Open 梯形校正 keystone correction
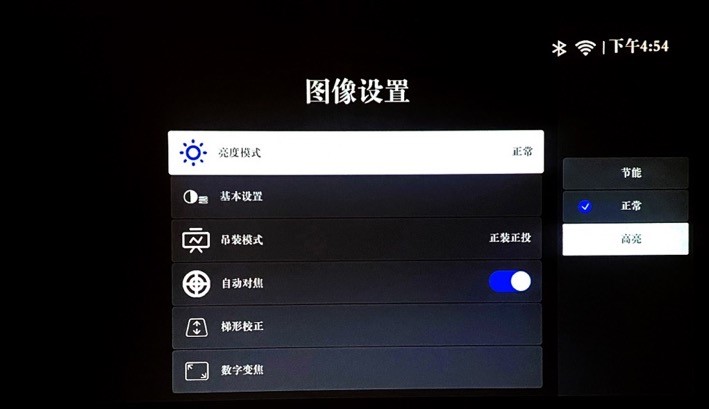The image size is (709, 409). (355, 326)
